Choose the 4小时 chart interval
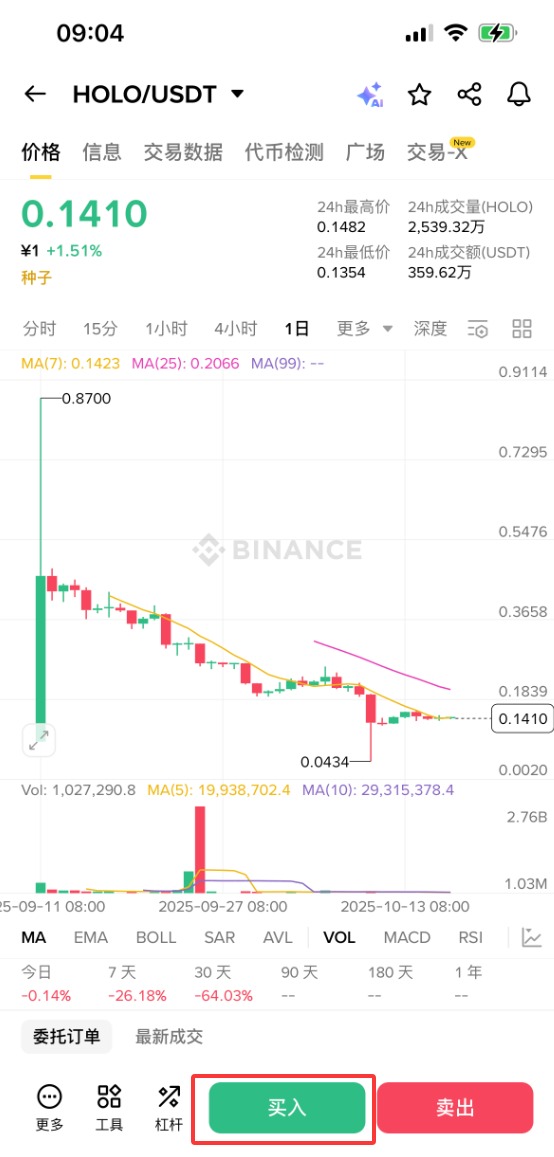This screenshot has height=1157, width=554. coord(235,328)
